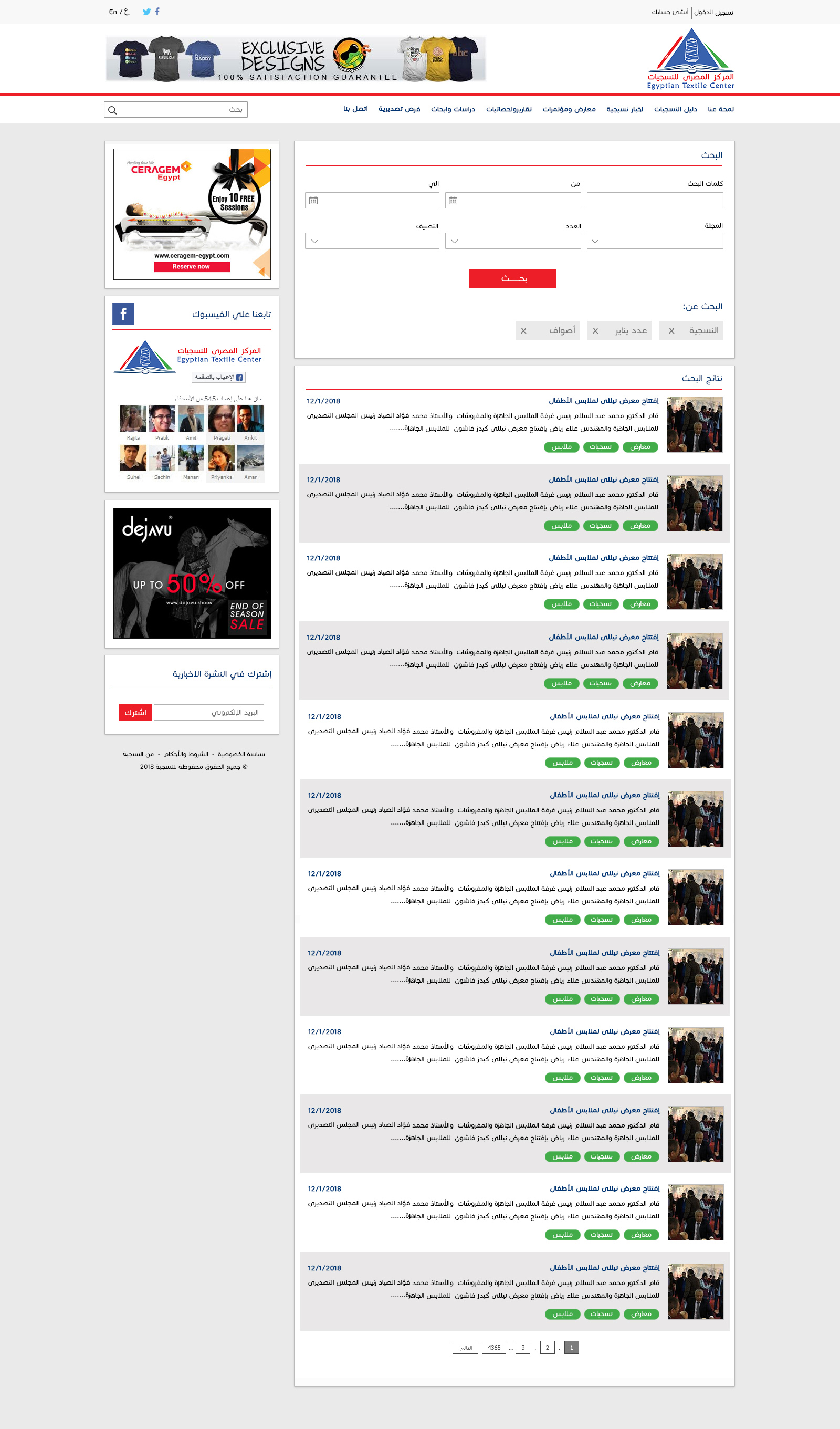Go to التالي next page
This screenshot has width=840, height=1429.
(x=465, y=1348)
